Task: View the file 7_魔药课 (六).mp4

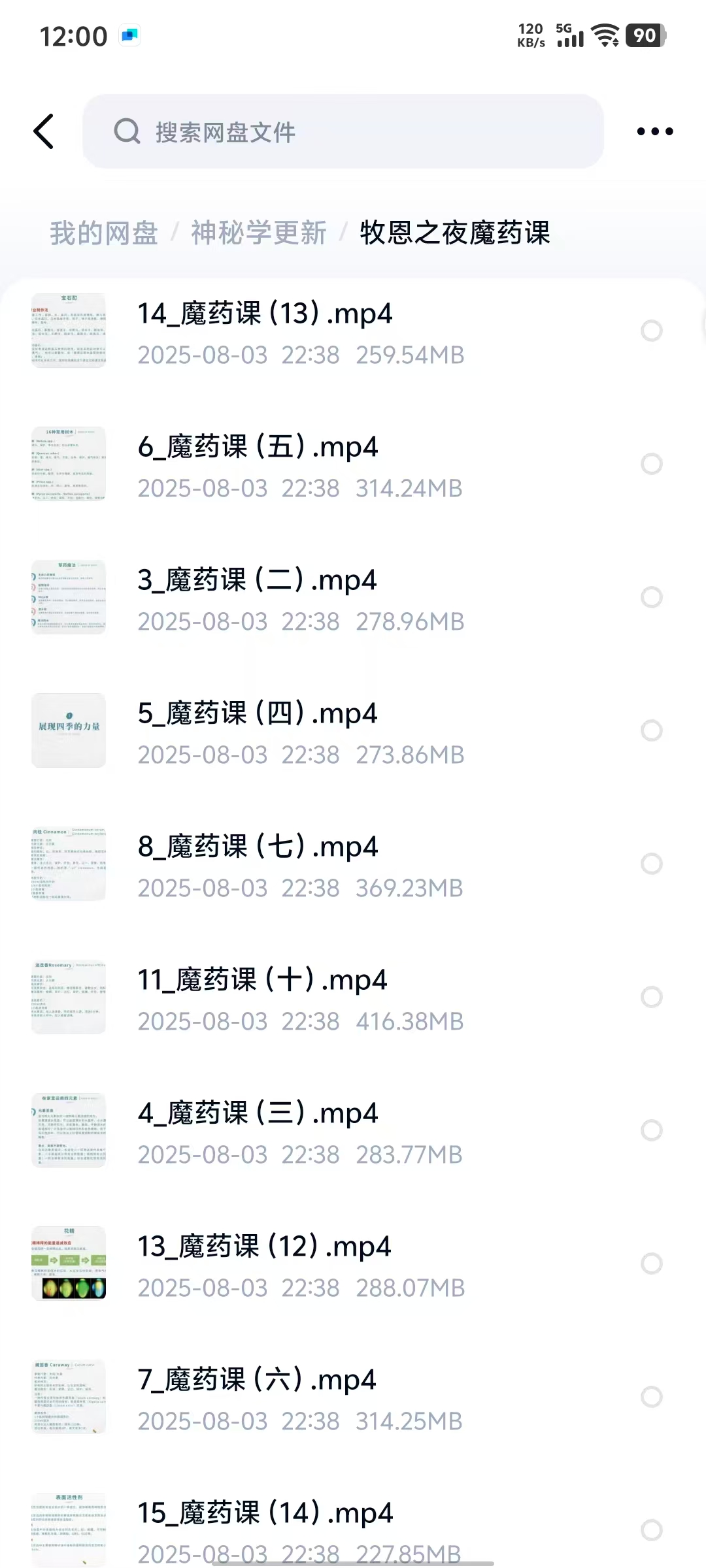Action: (256, 1380)
